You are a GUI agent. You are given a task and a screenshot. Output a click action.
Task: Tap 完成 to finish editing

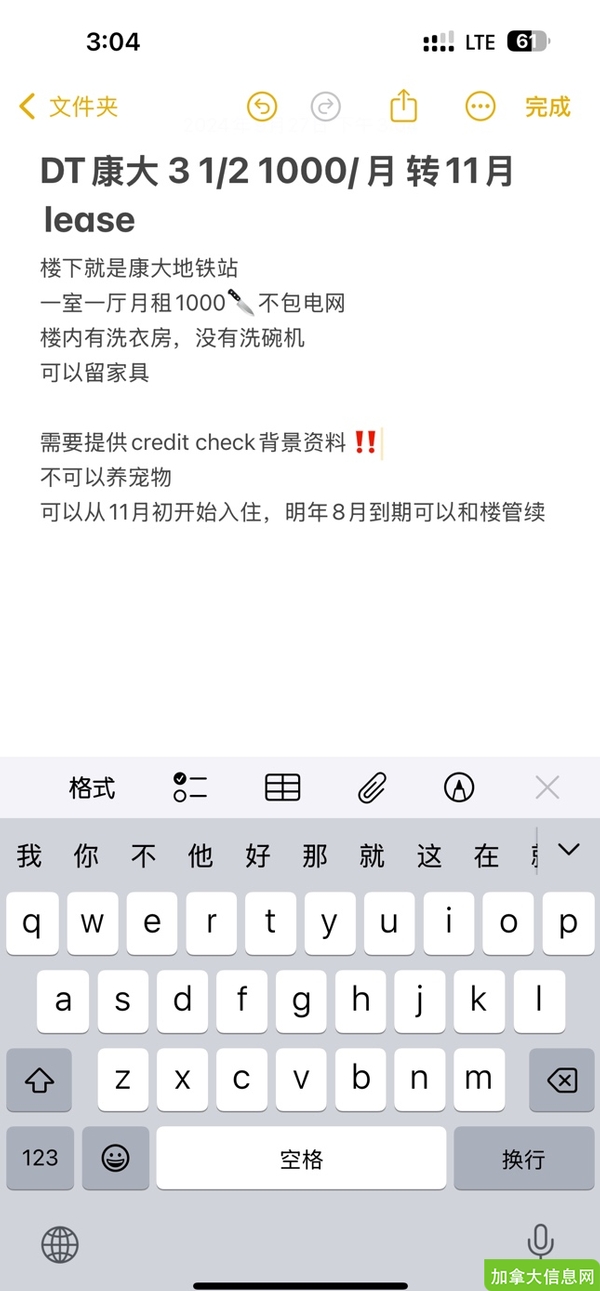pyautogui.click(x=547, y=106)
